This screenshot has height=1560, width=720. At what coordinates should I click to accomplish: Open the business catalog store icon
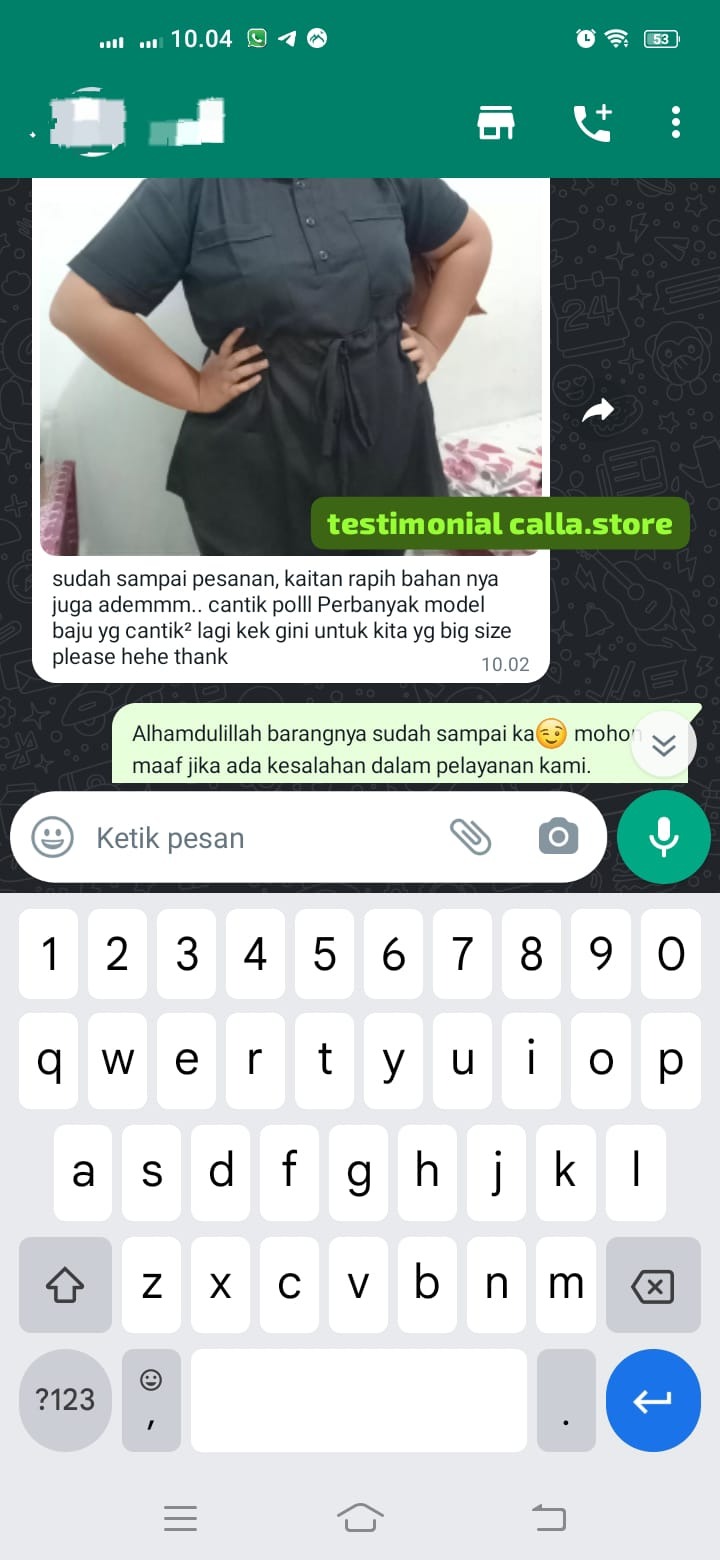click(x=495, y=122)
